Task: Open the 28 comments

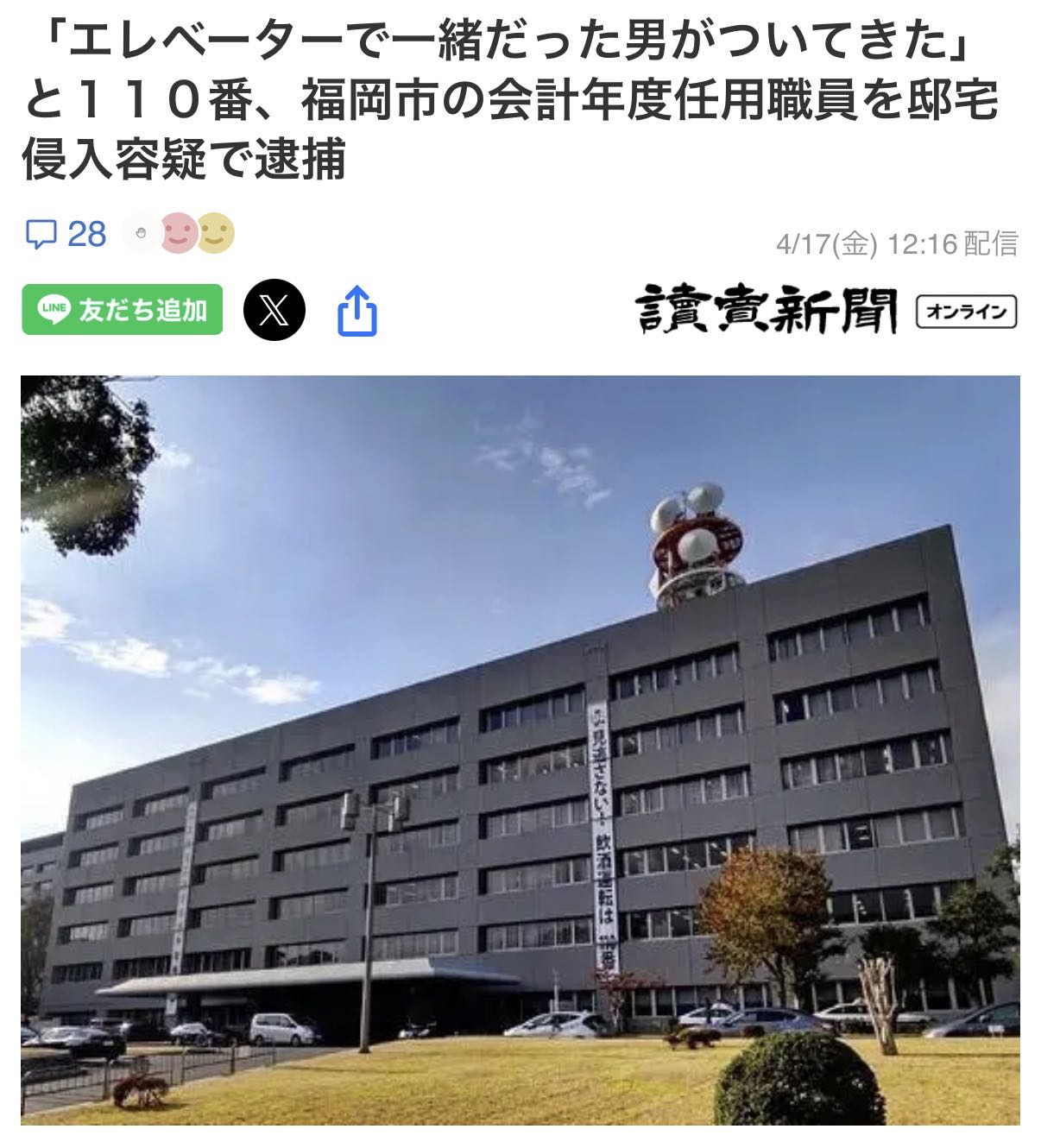Action: [66, 234]
